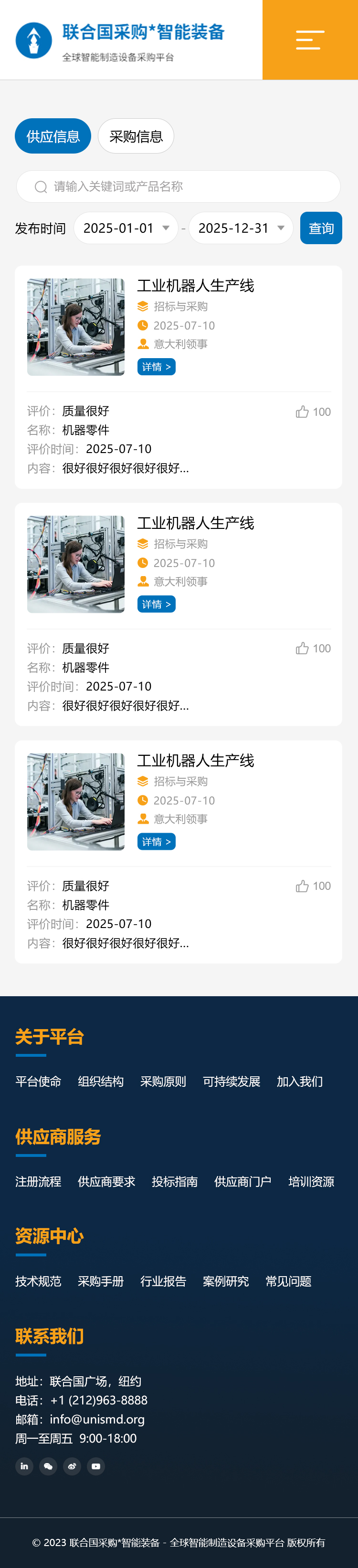Open the 2025-12-31 end date picker

click(x=241, y=228)
